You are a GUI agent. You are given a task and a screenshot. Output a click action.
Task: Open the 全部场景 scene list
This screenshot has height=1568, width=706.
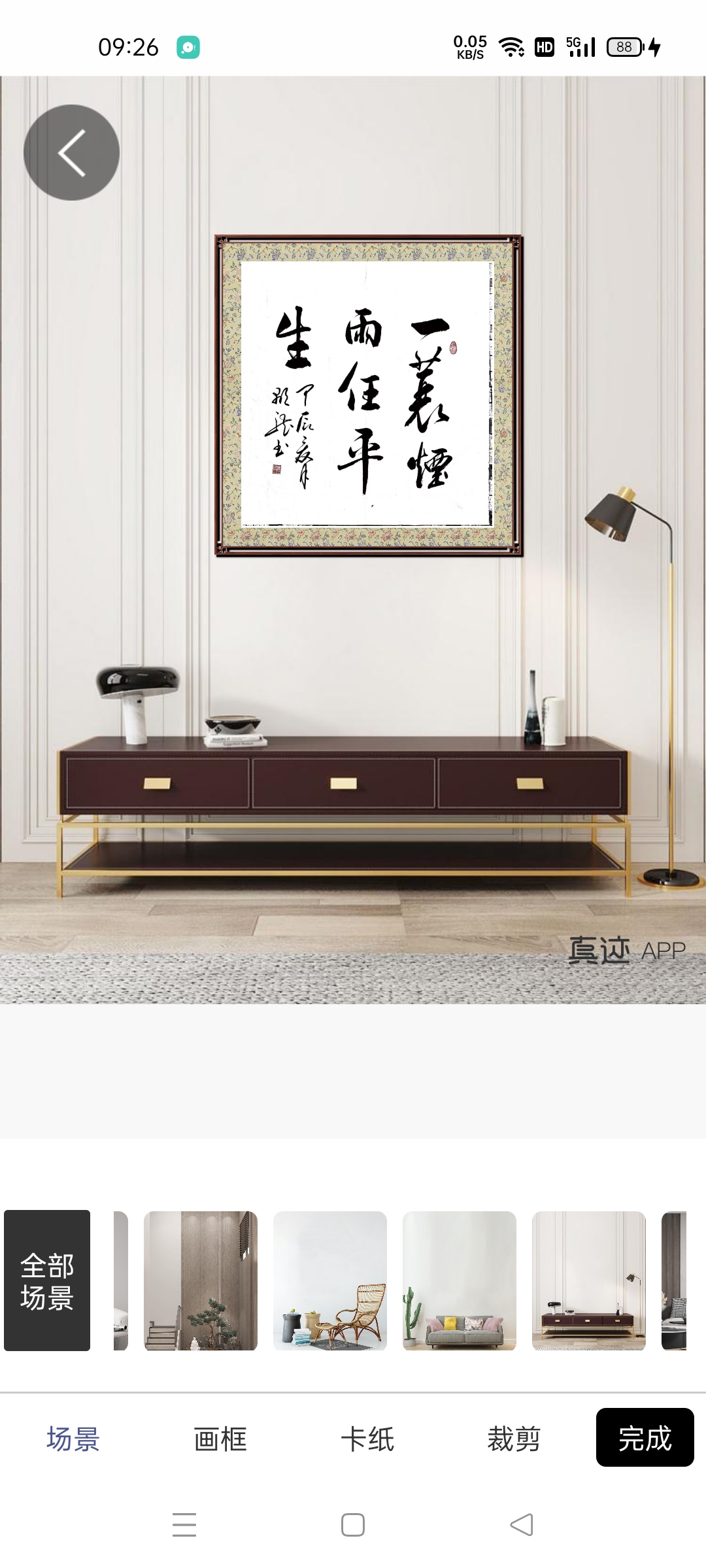click(47, 1281)
